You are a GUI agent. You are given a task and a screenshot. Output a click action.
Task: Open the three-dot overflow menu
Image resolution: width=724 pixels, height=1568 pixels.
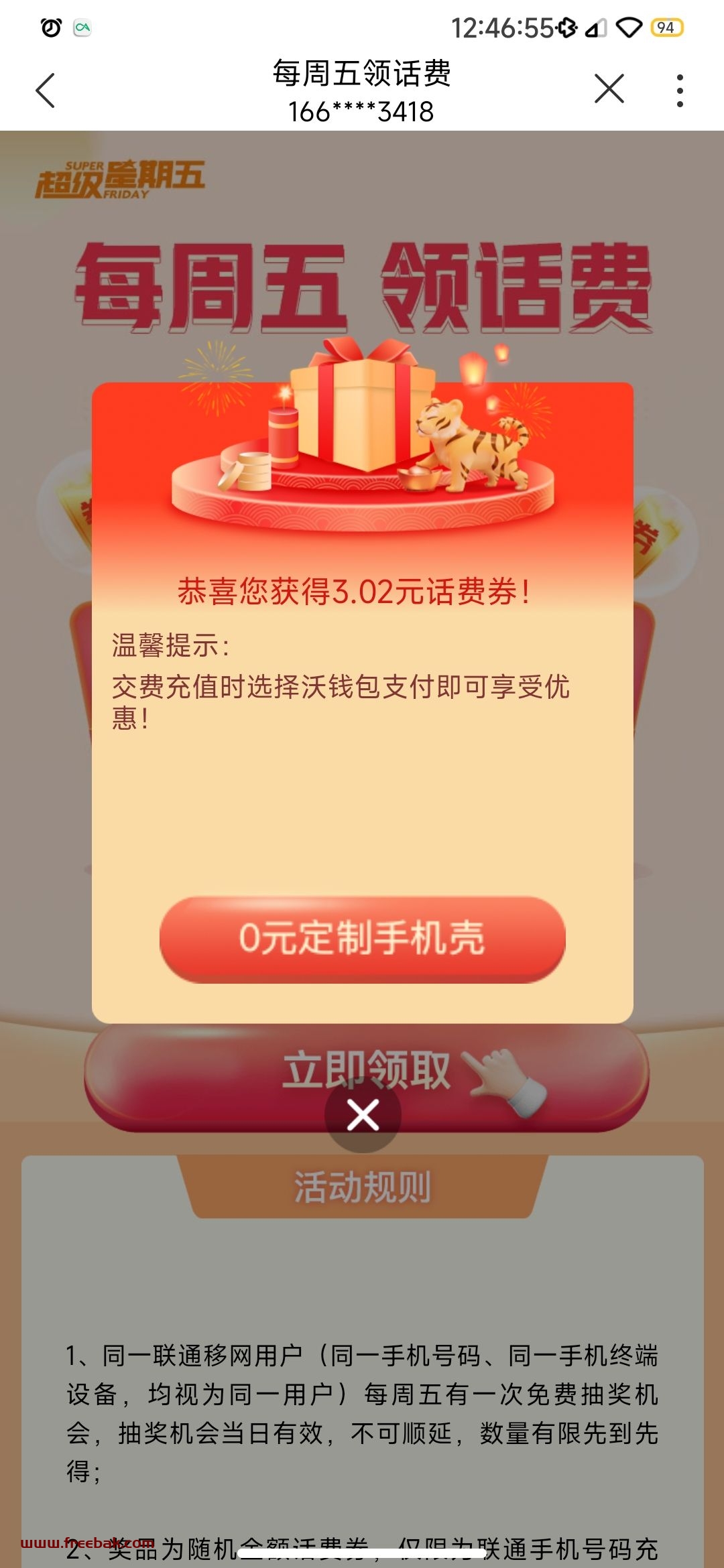click(680, 90)
